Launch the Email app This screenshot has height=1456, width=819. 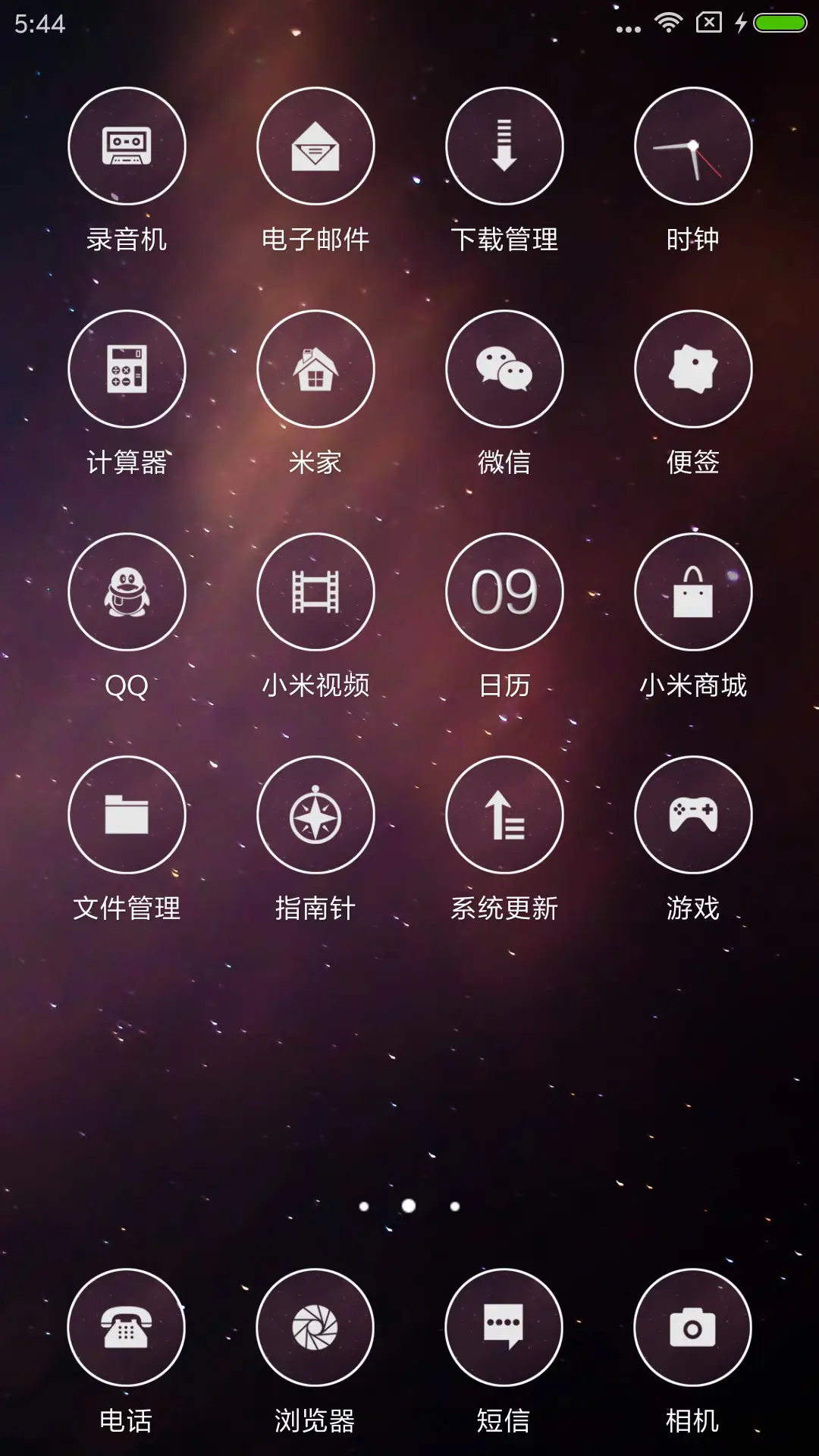[315, 146]
